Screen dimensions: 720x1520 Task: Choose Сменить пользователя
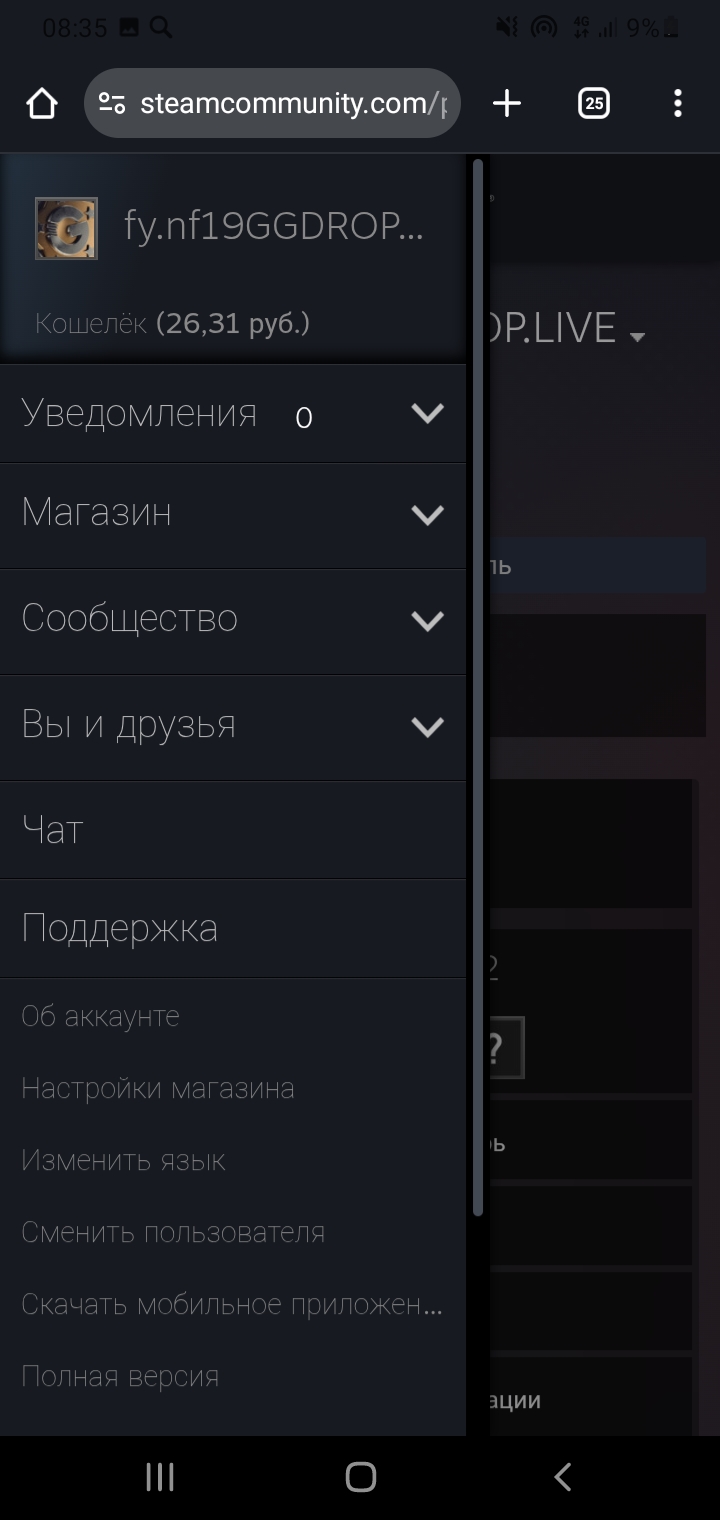[174, 1232]
